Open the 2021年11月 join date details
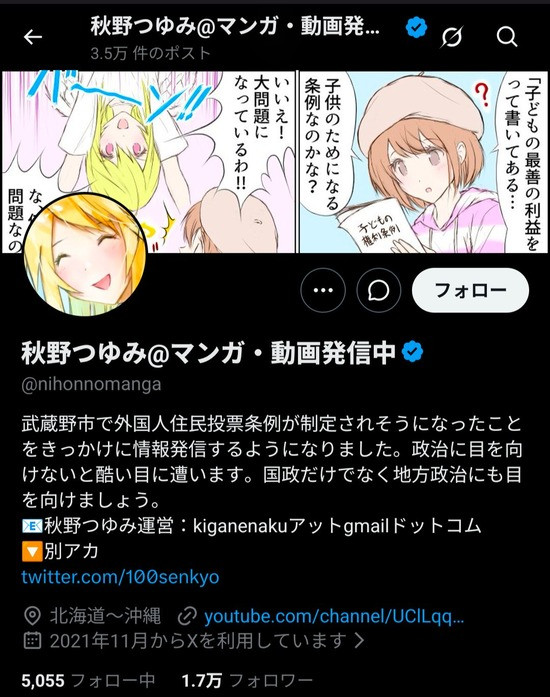 point(194,641)
